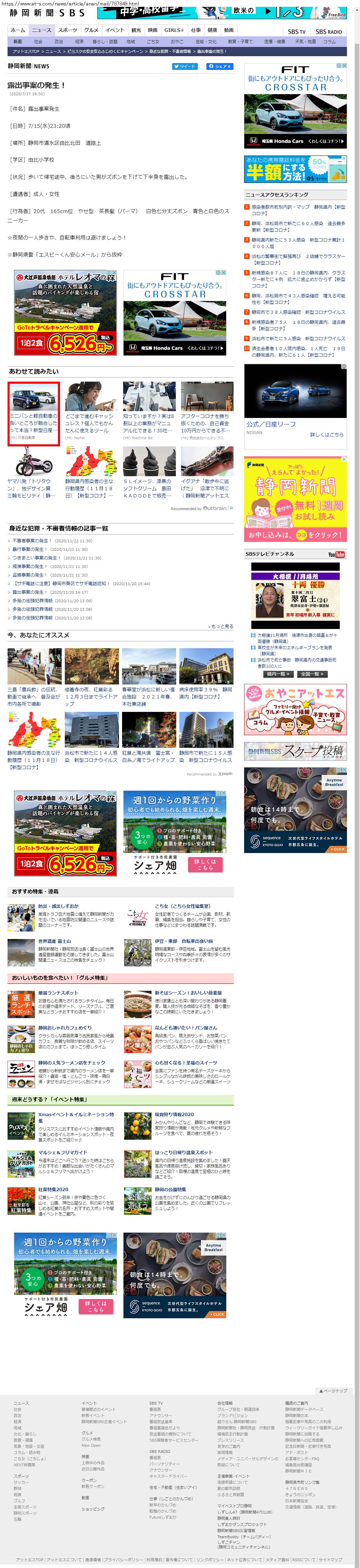Viewport: 360px width, 1568px height.
Task: Share article on Facebook シェア button
Action: pyautogui.click(x=219, y=66)
